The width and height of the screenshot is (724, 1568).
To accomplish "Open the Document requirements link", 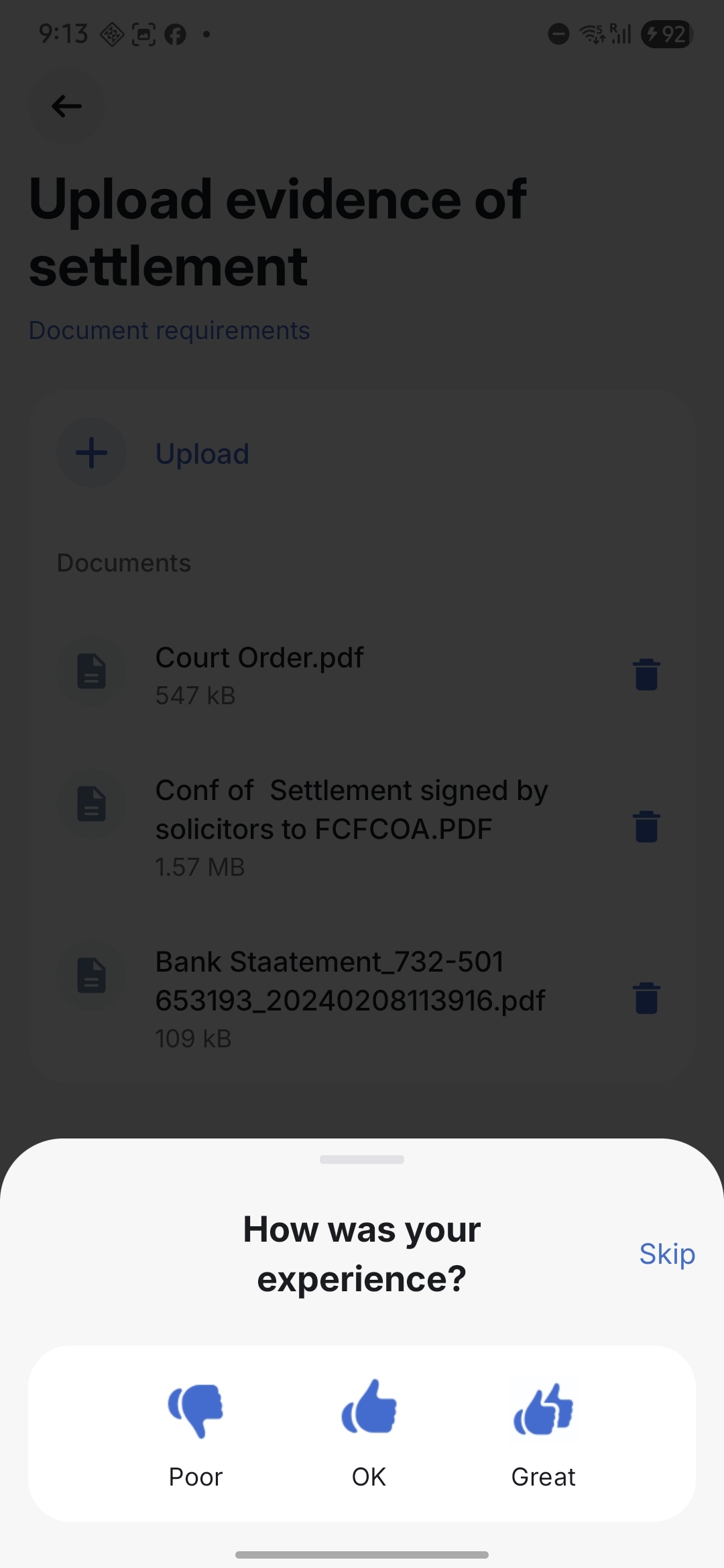I will (169, 330).
